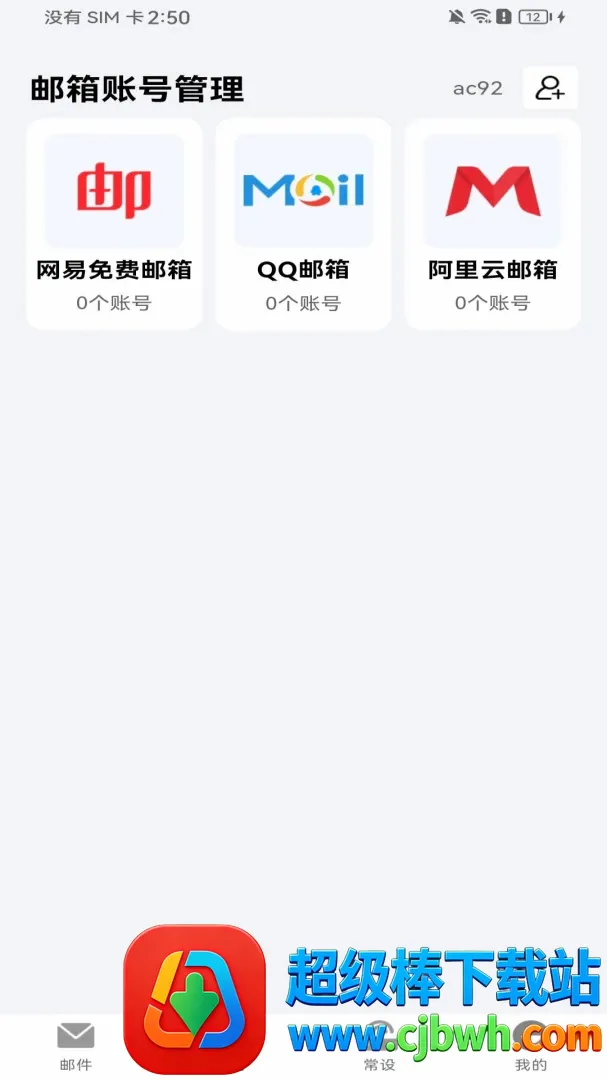Go to the 常设 tab

tap(380, 1046)
